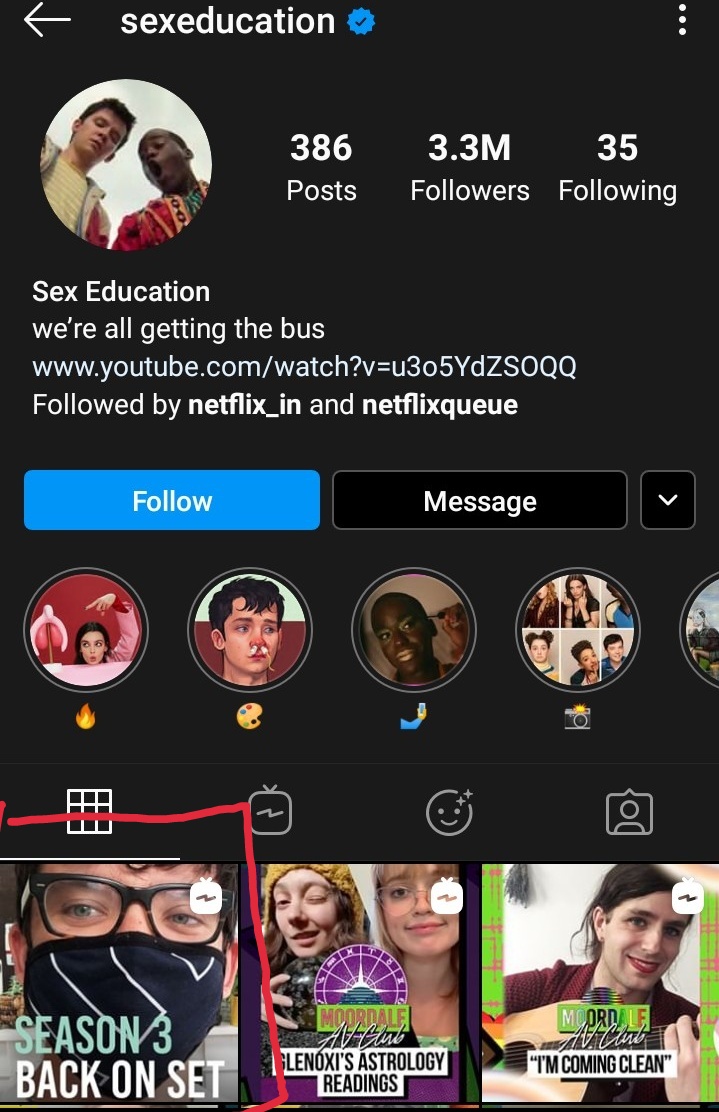Go back using the arrow
The width and height of the screenshot is (719, 1112).
click(47, 21)
